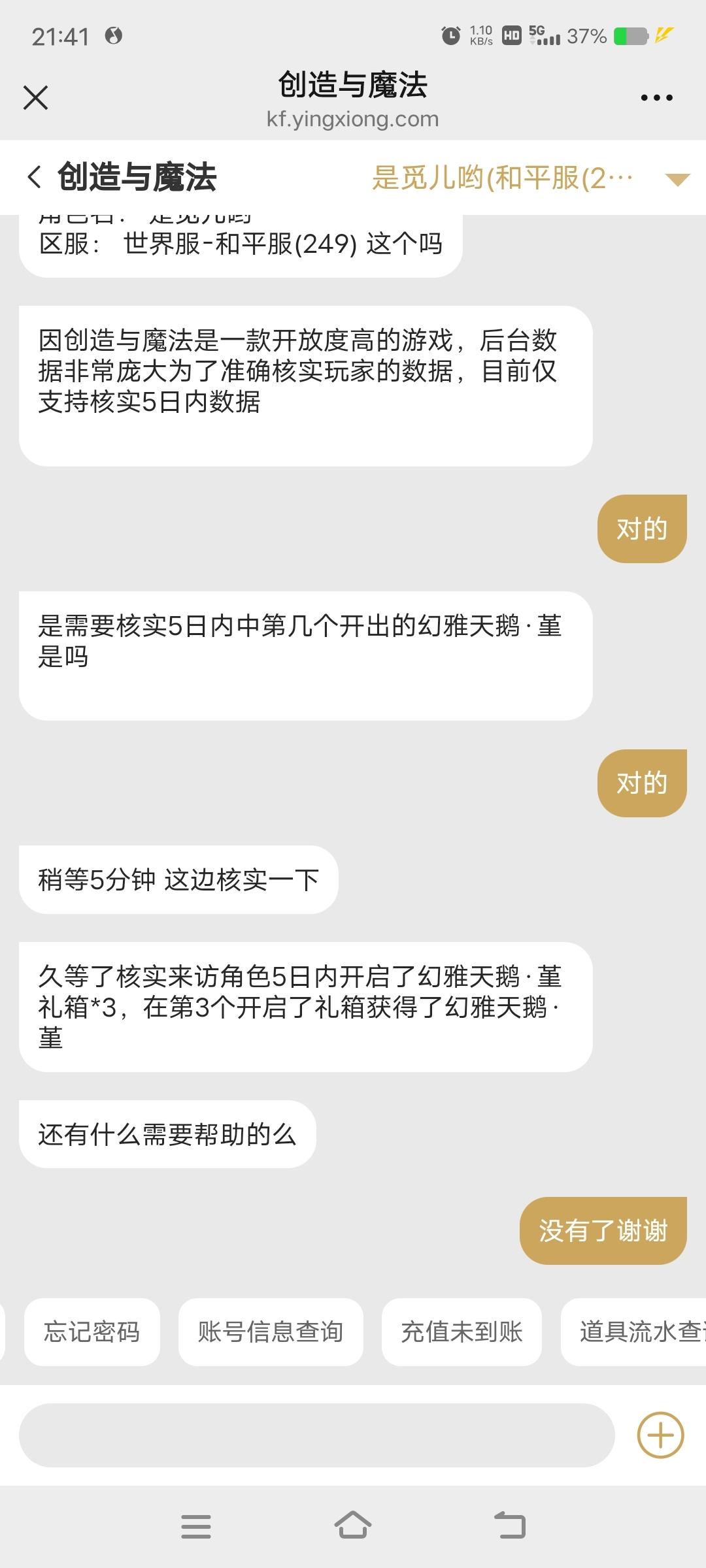Select the 忘记密码 quick option
The height and width of the screenshot is (1568, 706).
tap(92, 1331)
